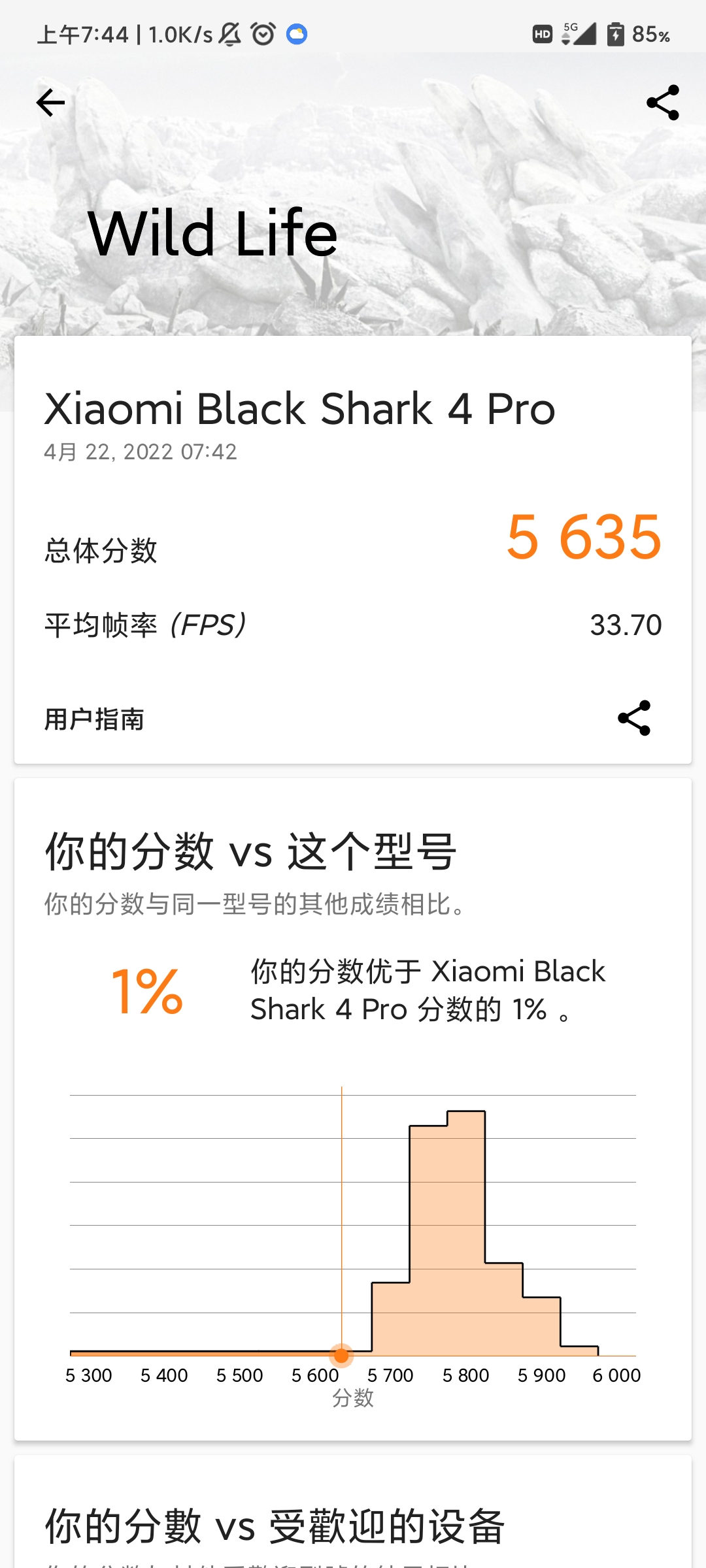The image size is (706, 1568).
Task: Go back using the top-left arrow
Action: pyautogui.click(x=50, y=103)
